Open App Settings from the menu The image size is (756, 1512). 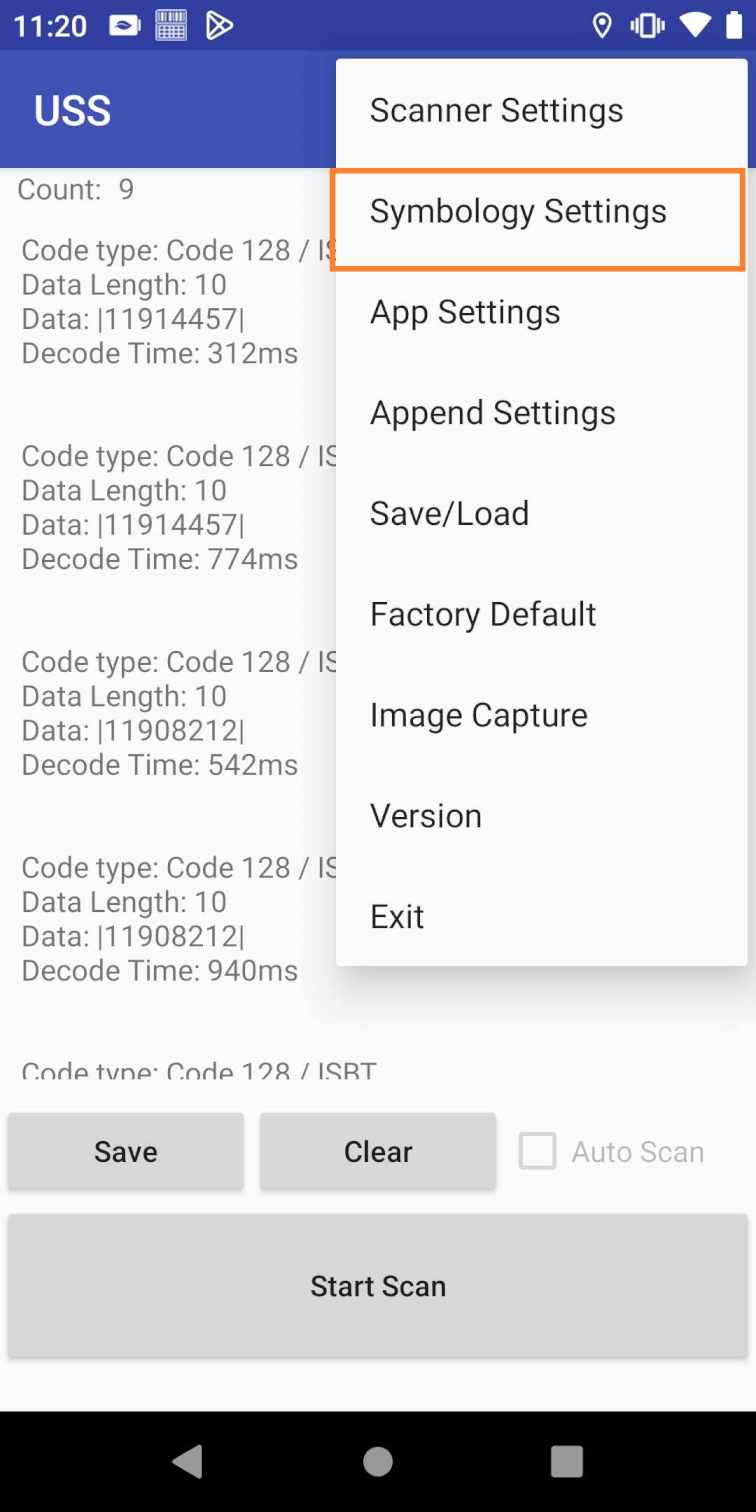465,312
